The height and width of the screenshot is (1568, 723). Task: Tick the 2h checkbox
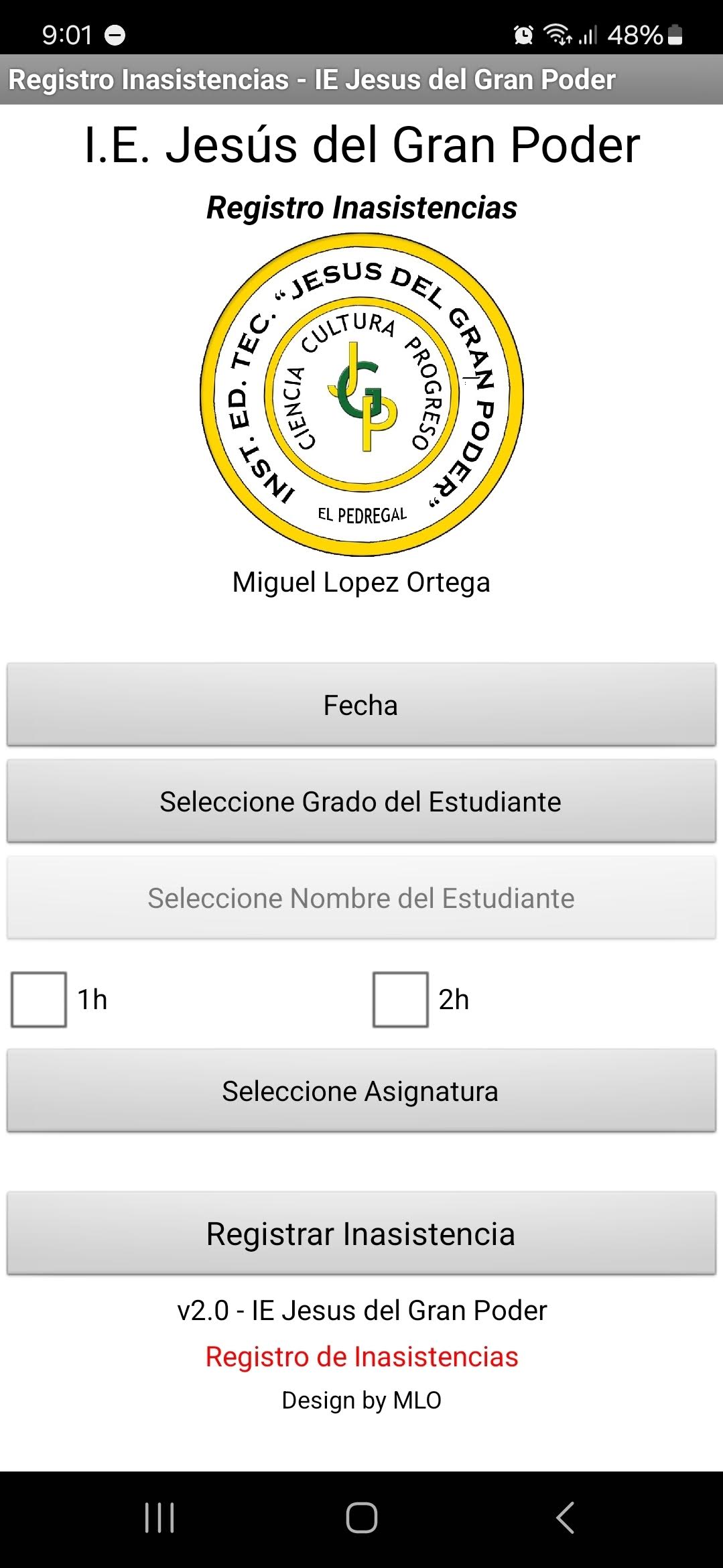coord(401,999)
